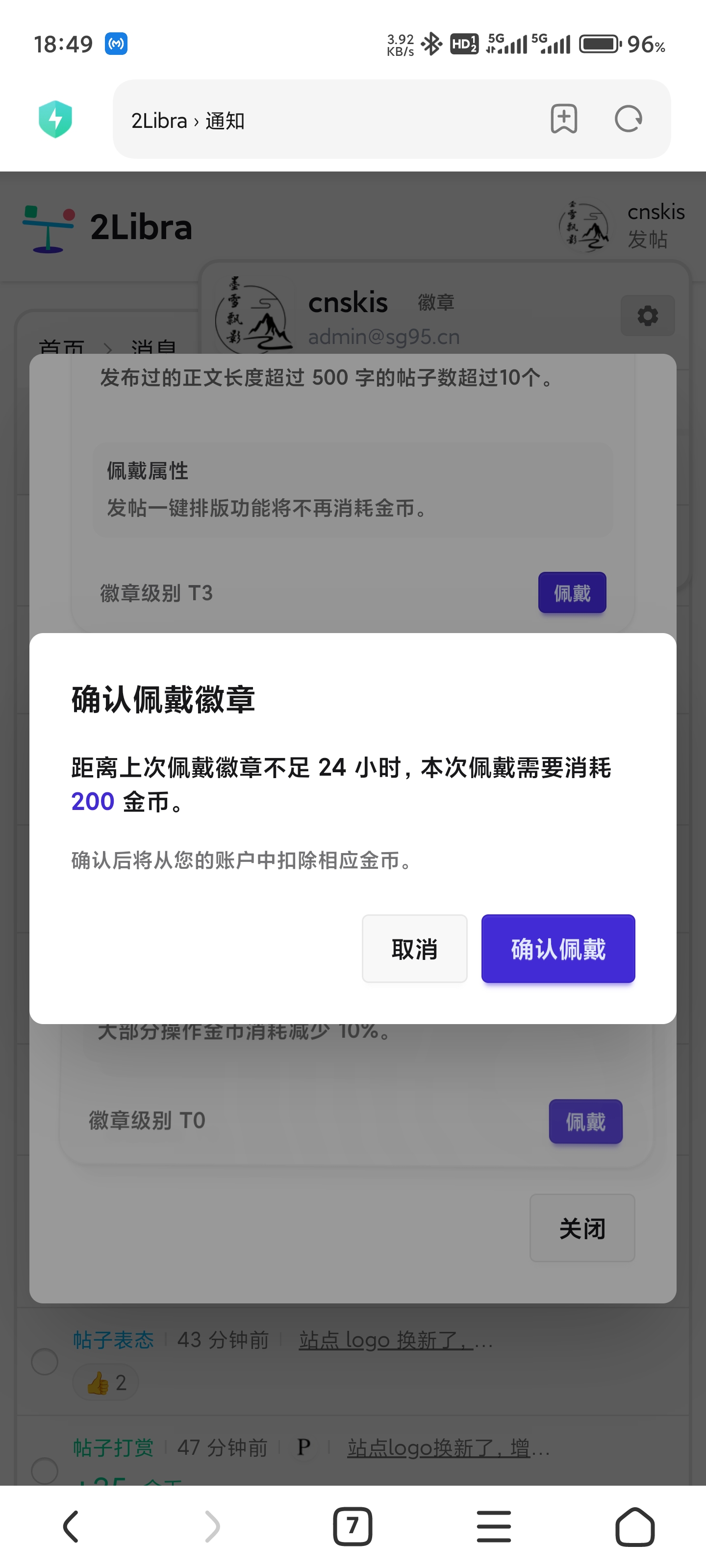This screenshot has width=706, height=1568.
Task: Return to browser home screen
Action: click(635, 1526)
